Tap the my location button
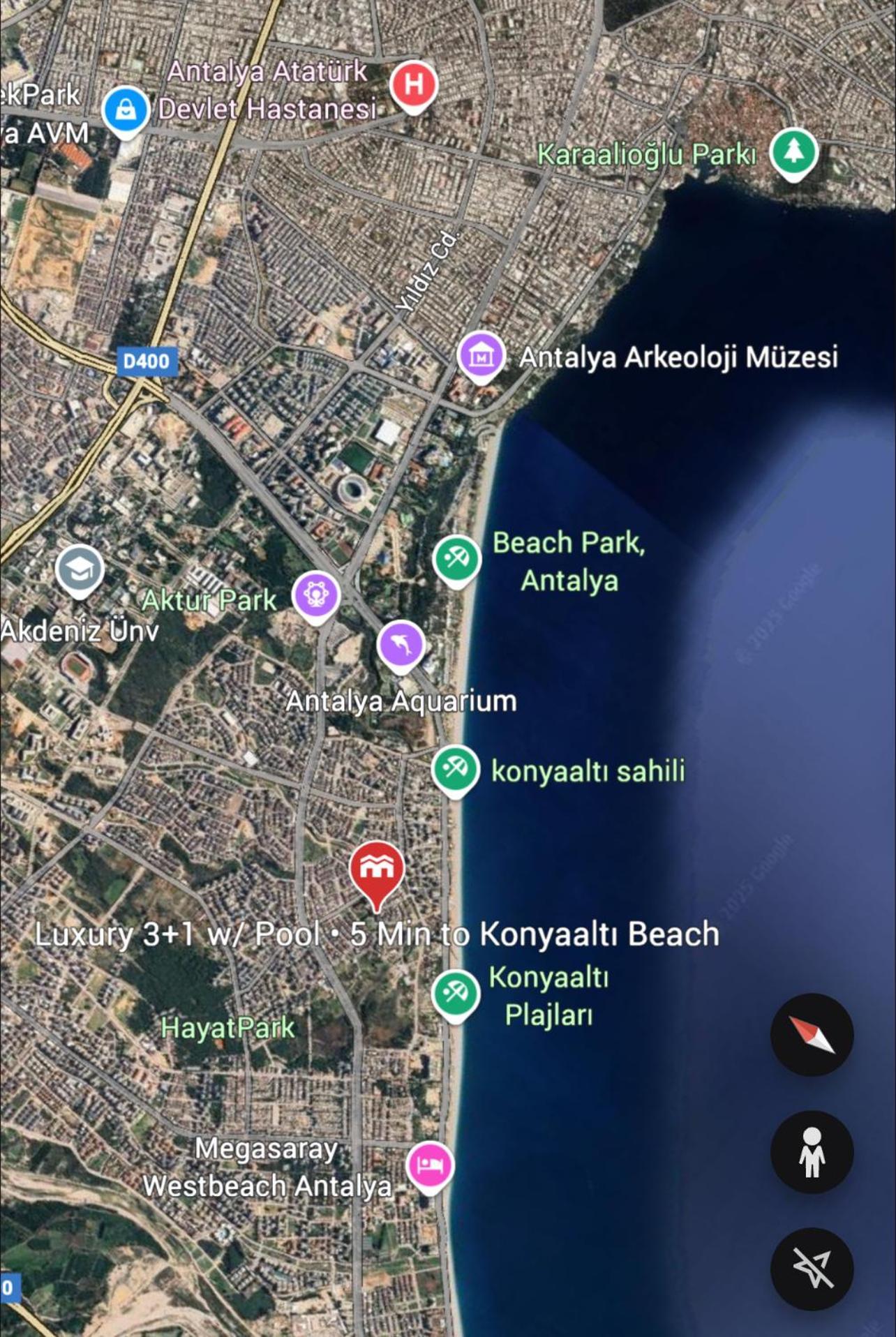This screenshot has width=896, height=1337. click(812, 1268)
